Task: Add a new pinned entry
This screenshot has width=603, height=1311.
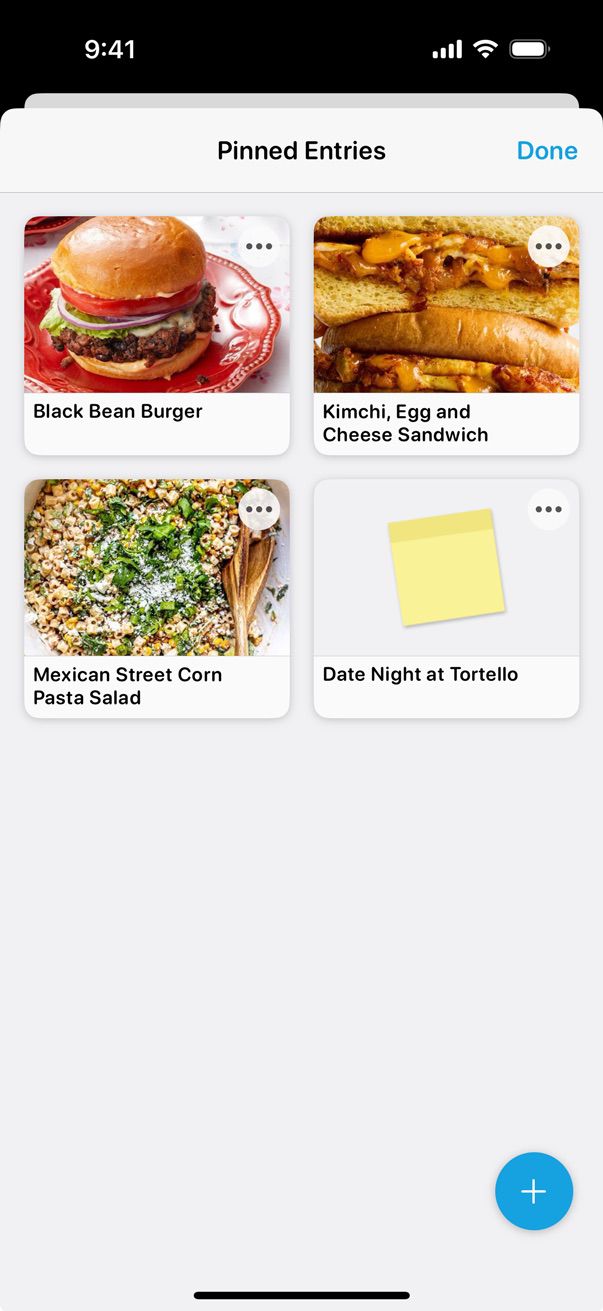Action: click(x=534, y=1191)
